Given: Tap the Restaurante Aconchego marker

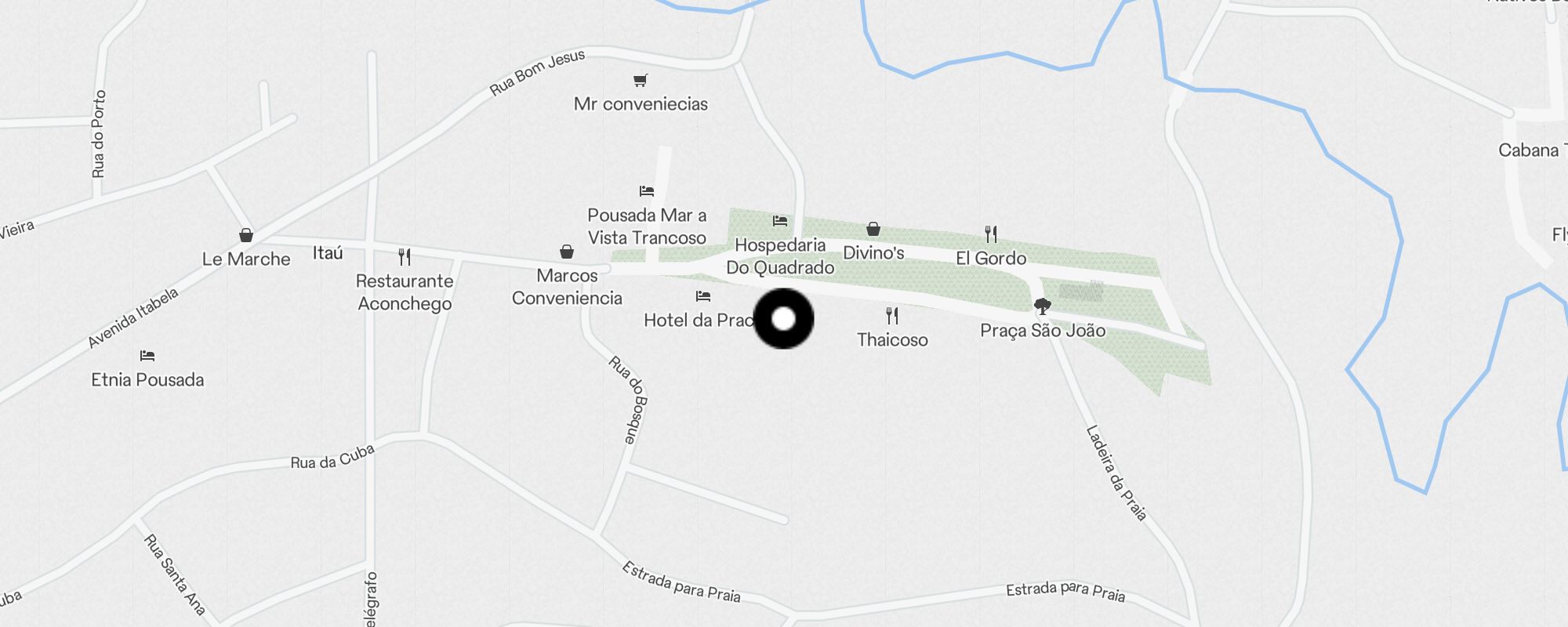Looking at the screenshot, I should point(405,256).
